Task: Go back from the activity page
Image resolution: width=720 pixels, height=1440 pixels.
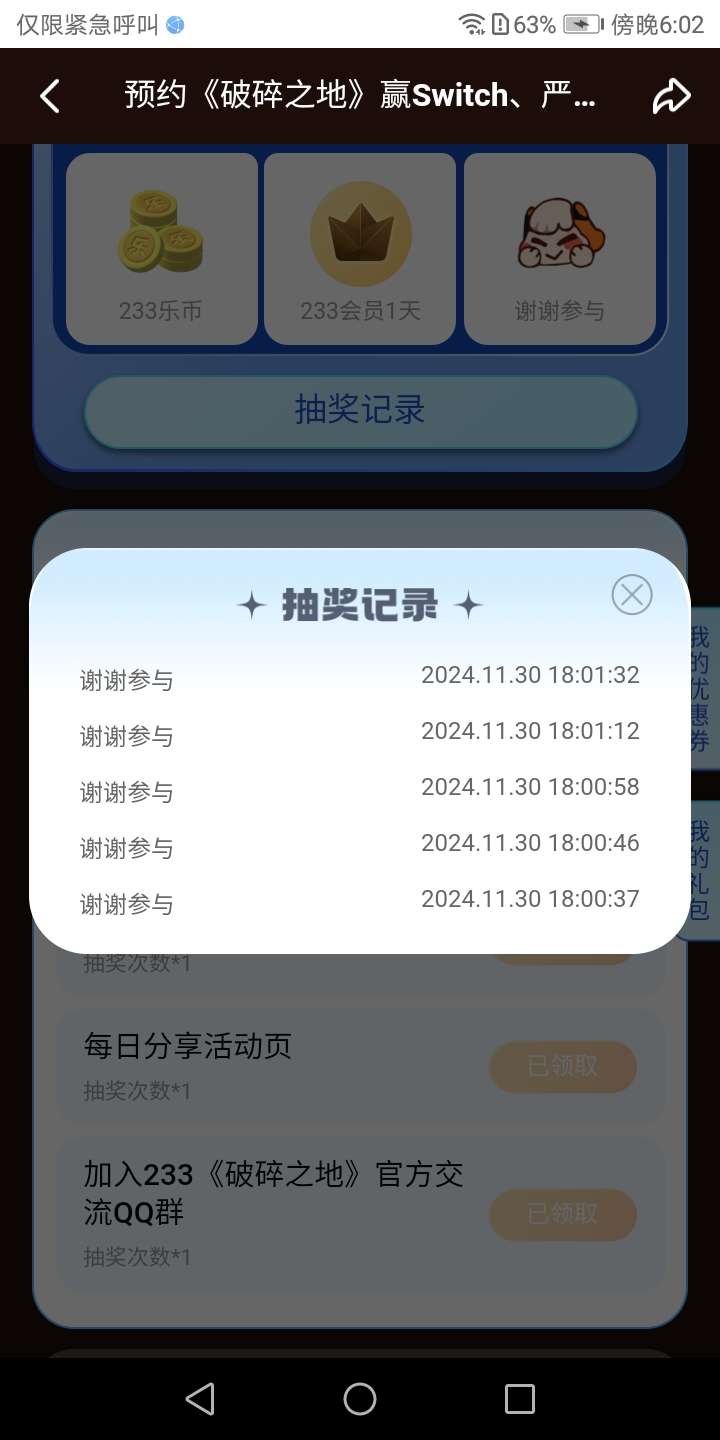Action: tap(50, 96)
